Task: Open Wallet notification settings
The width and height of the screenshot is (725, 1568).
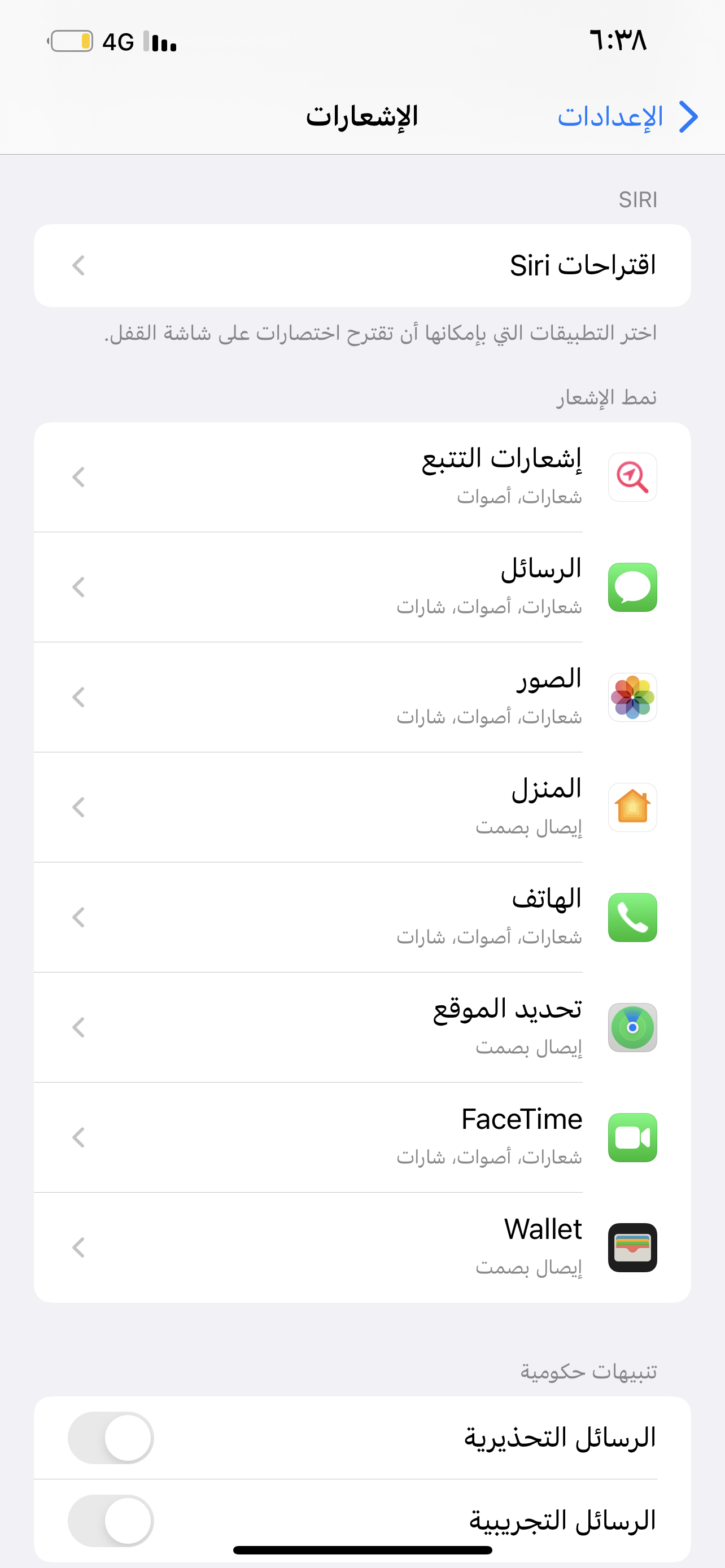Action: 362,1248
